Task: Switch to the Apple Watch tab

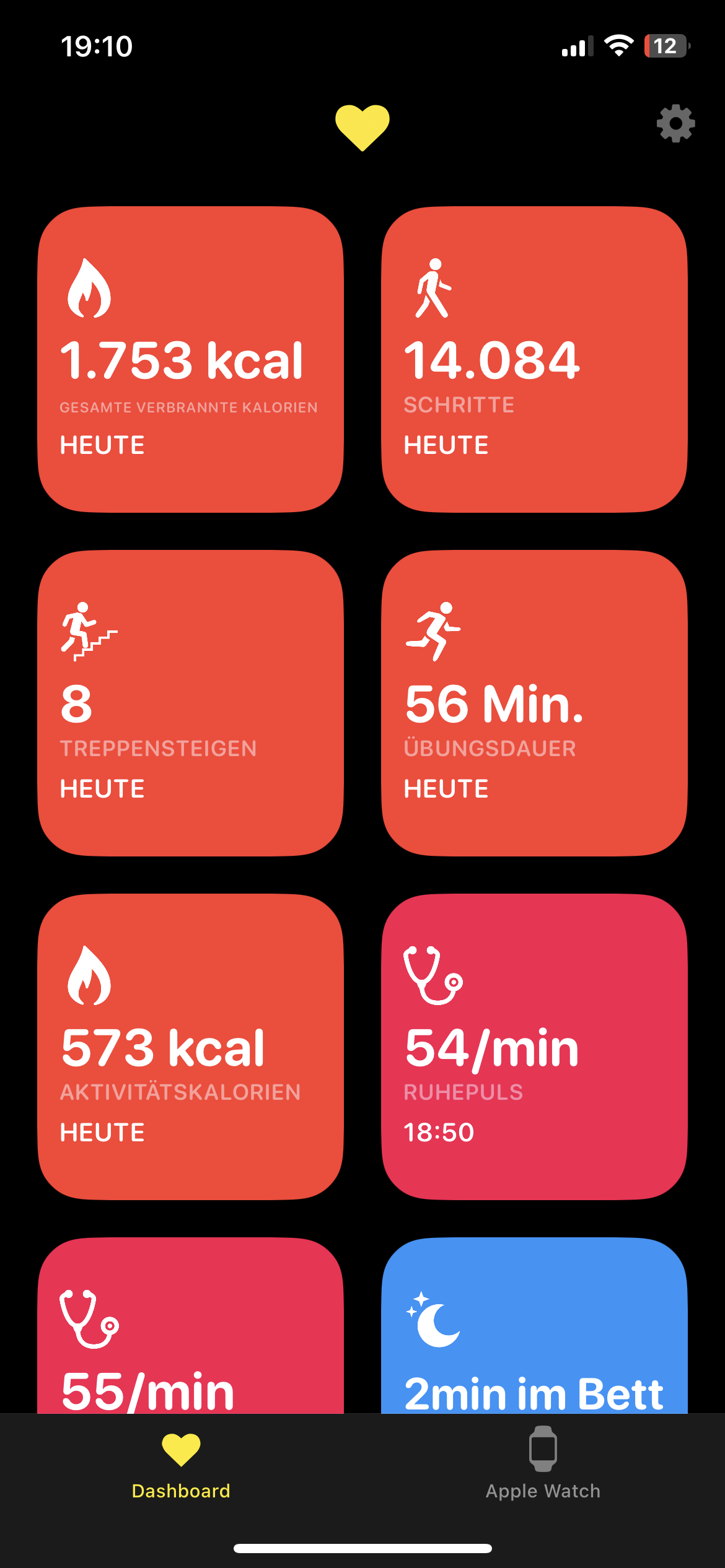Action: pyautogui.click(x=543, y=1463)
